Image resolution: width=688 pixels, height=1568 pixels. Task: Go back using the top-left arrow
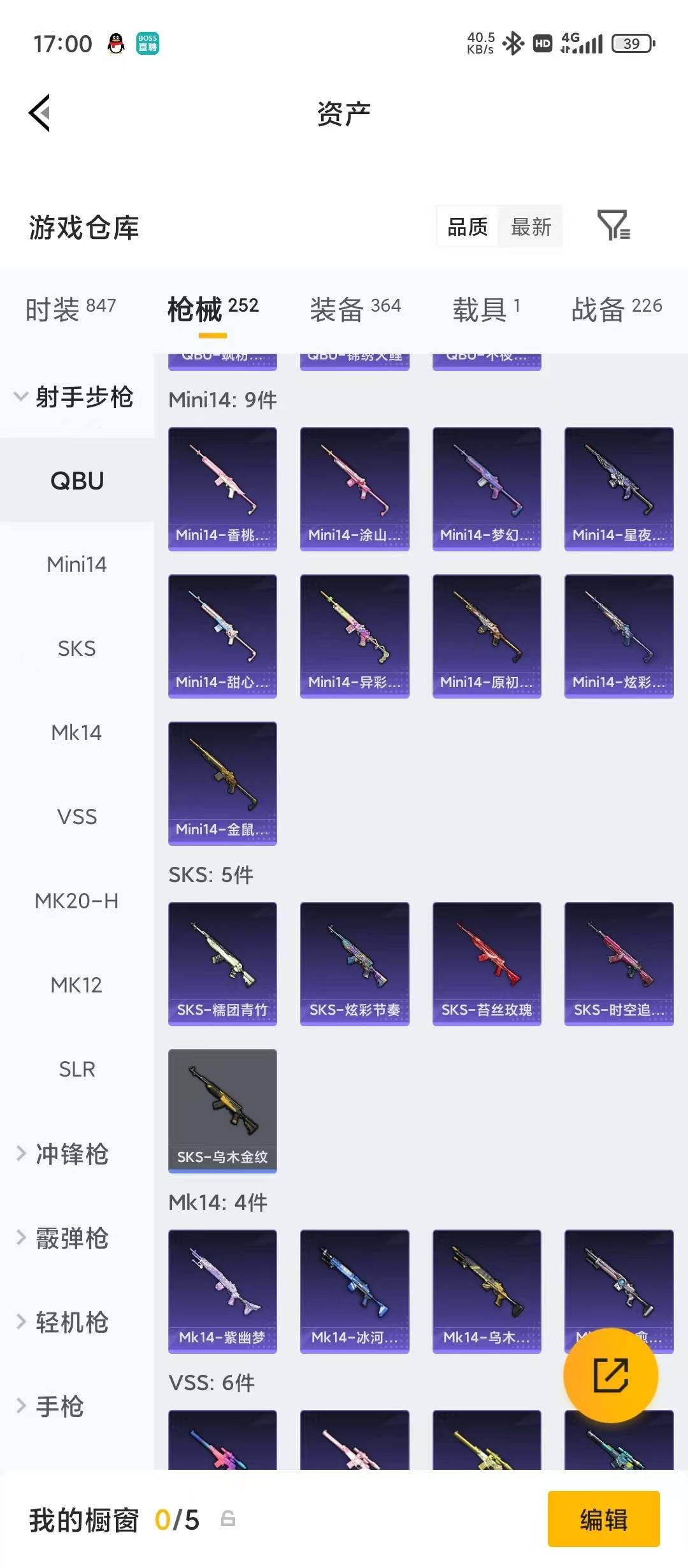click(39, 113)
